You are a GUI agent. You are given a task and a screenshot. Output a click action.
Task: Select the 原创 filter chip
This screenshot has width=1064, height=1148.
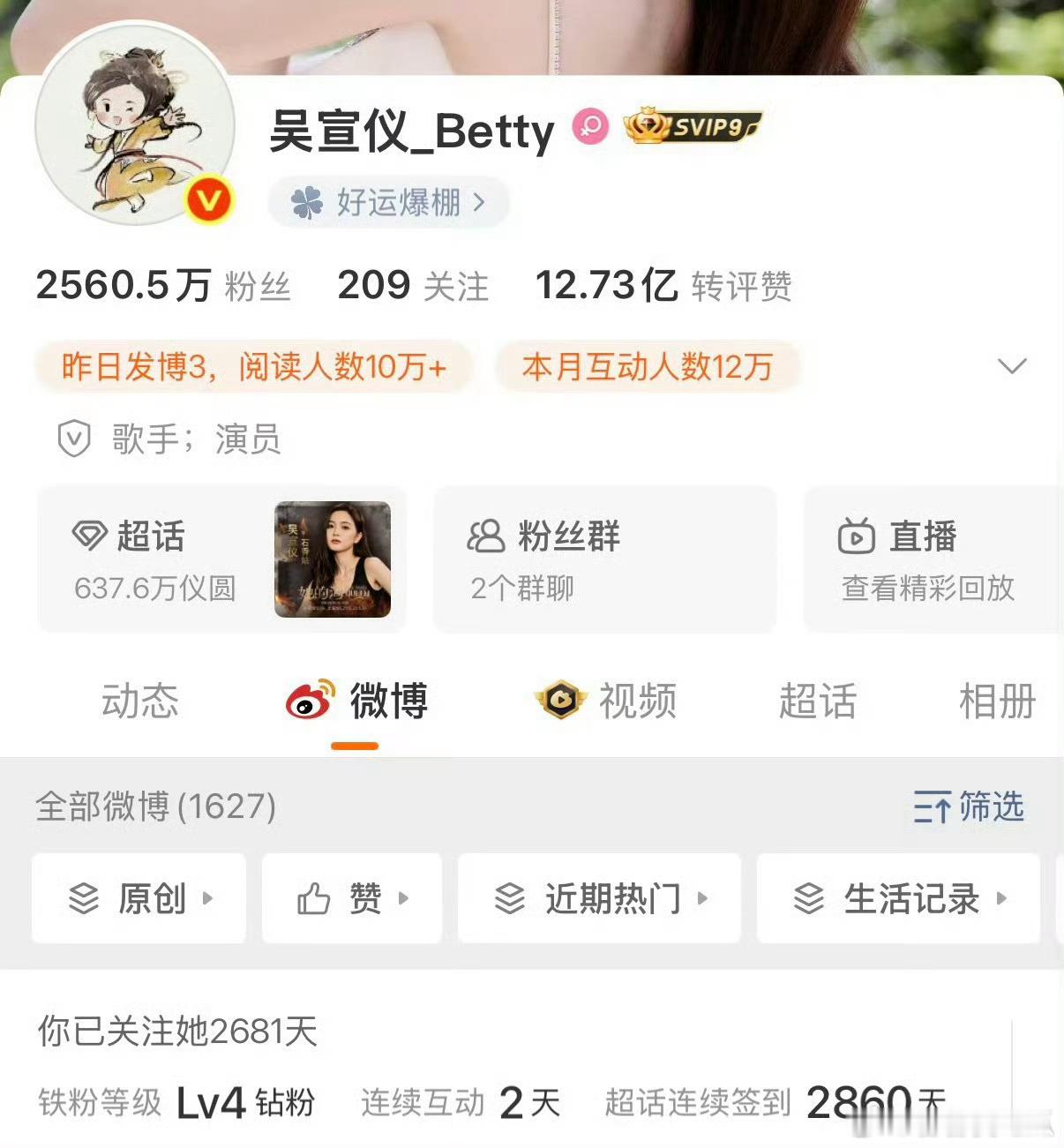(x=139, y=898)
